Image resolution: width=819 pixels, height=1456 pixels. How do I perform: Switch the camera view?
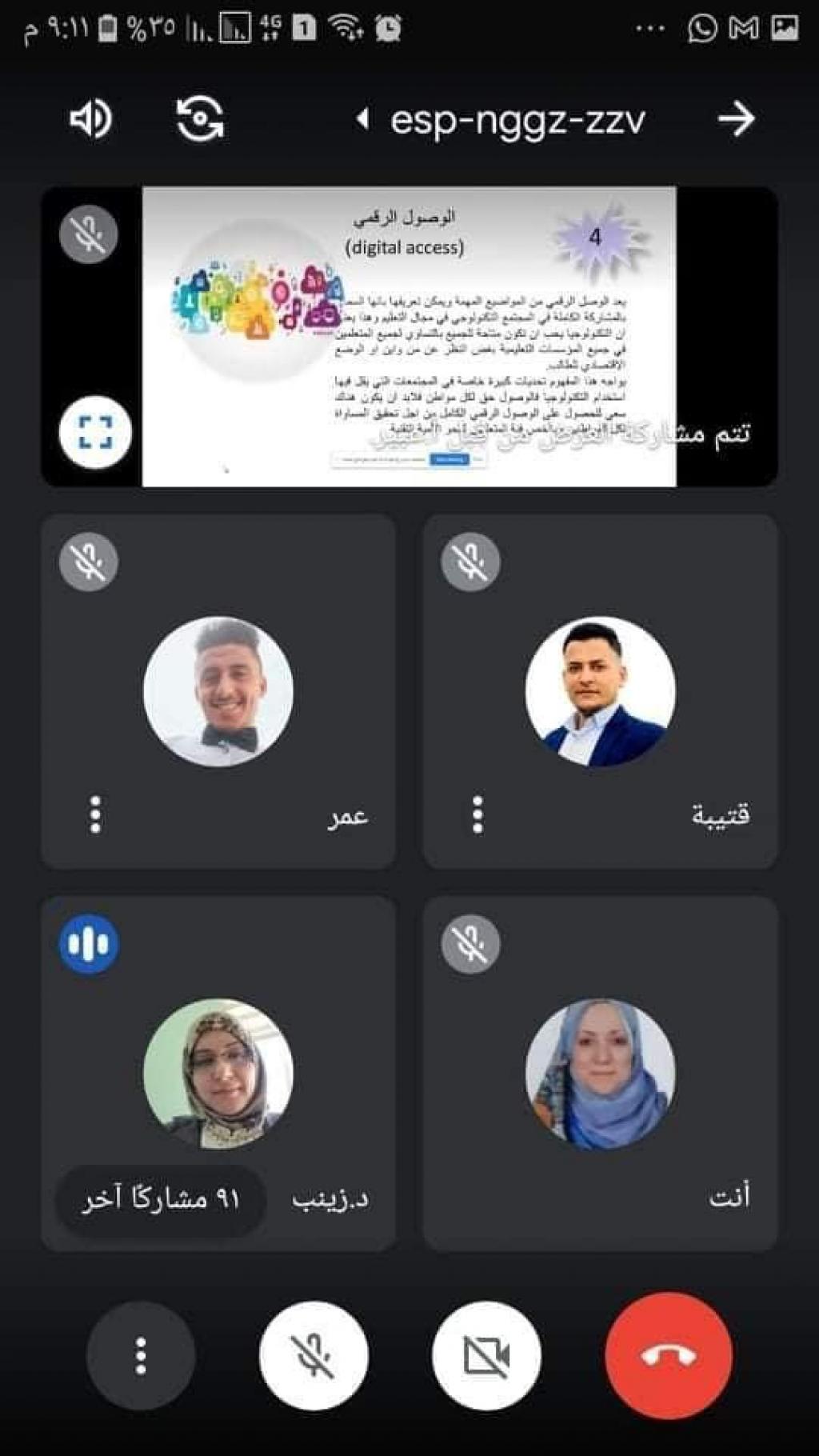click(x=200, y=120)
